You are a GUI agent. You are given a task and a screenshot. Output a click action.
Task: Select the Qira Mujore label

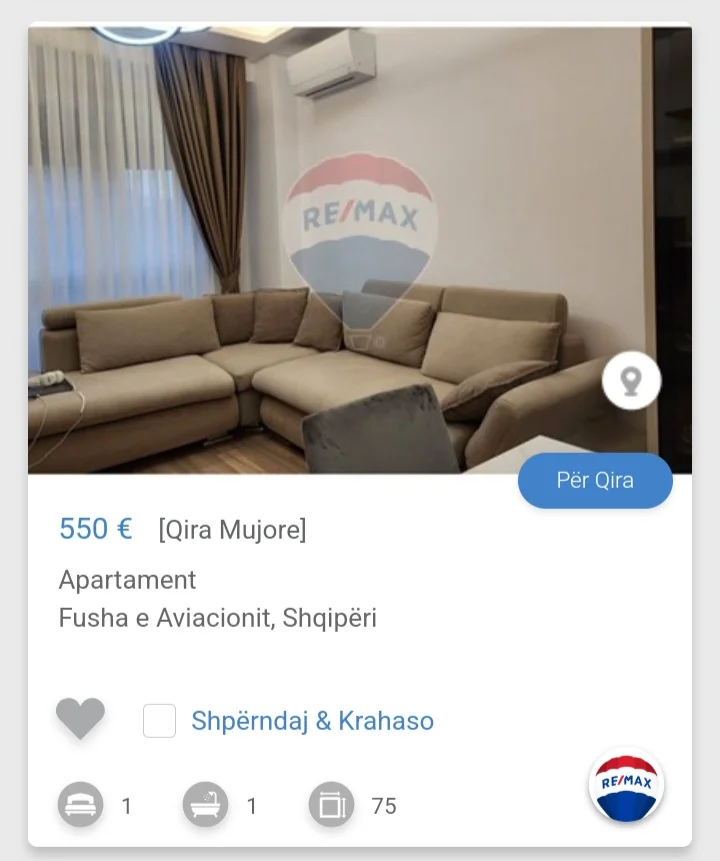tap(232, 529)
